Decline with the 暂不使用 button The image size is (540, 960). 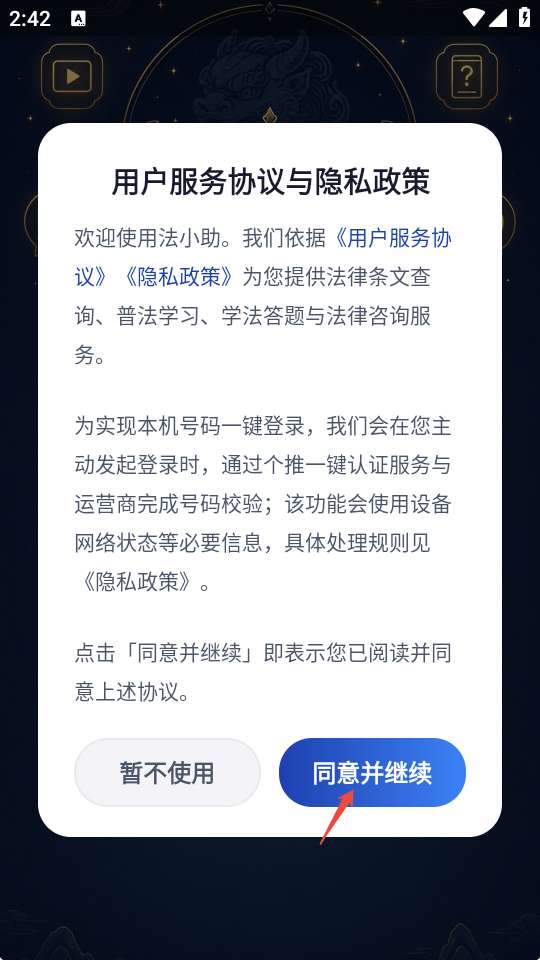pyautogui.click(x=167, y=773)
